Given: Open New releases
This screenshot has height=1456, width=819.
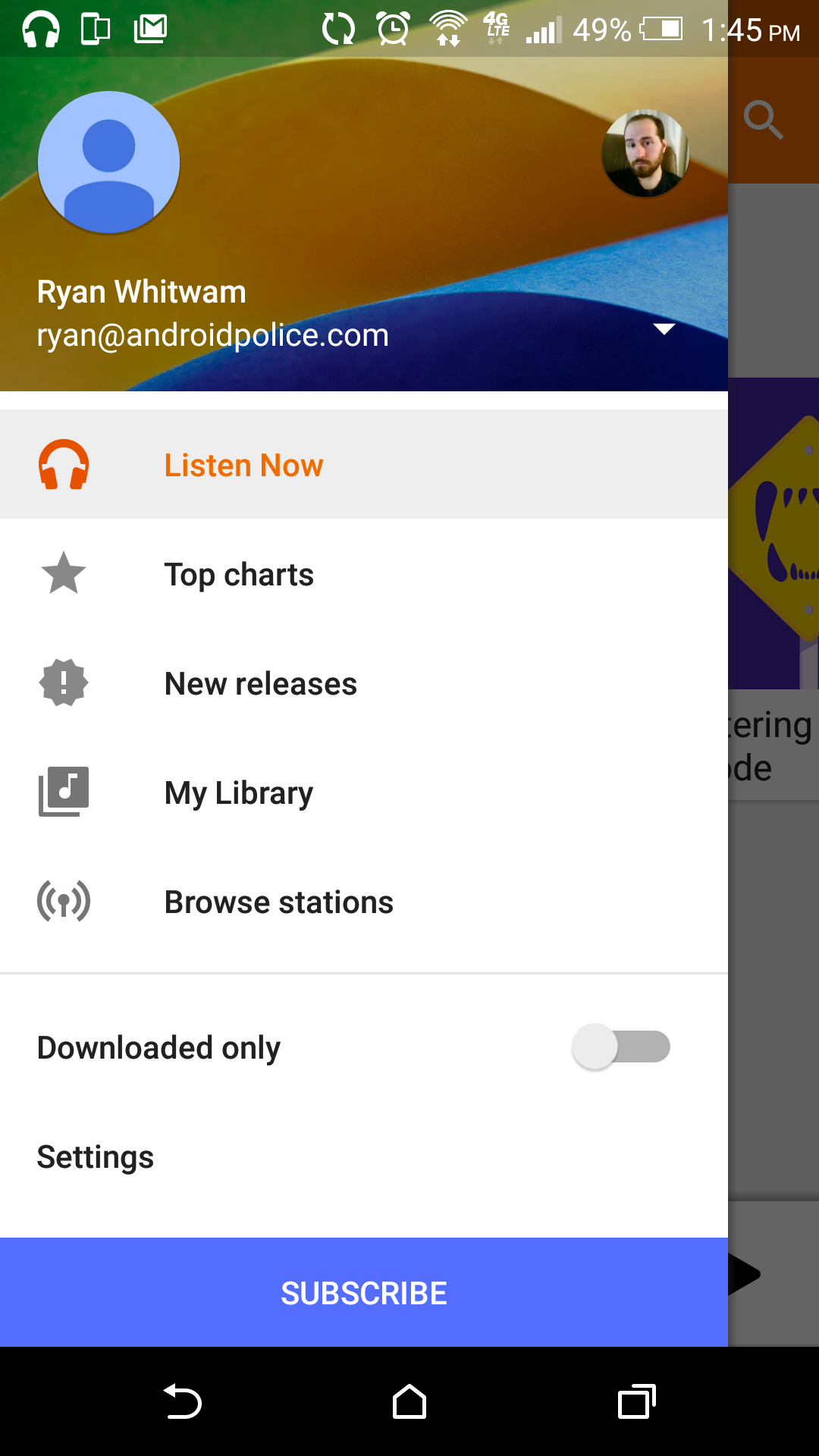Looking at the screenshot, I should (x=364, y=682).
